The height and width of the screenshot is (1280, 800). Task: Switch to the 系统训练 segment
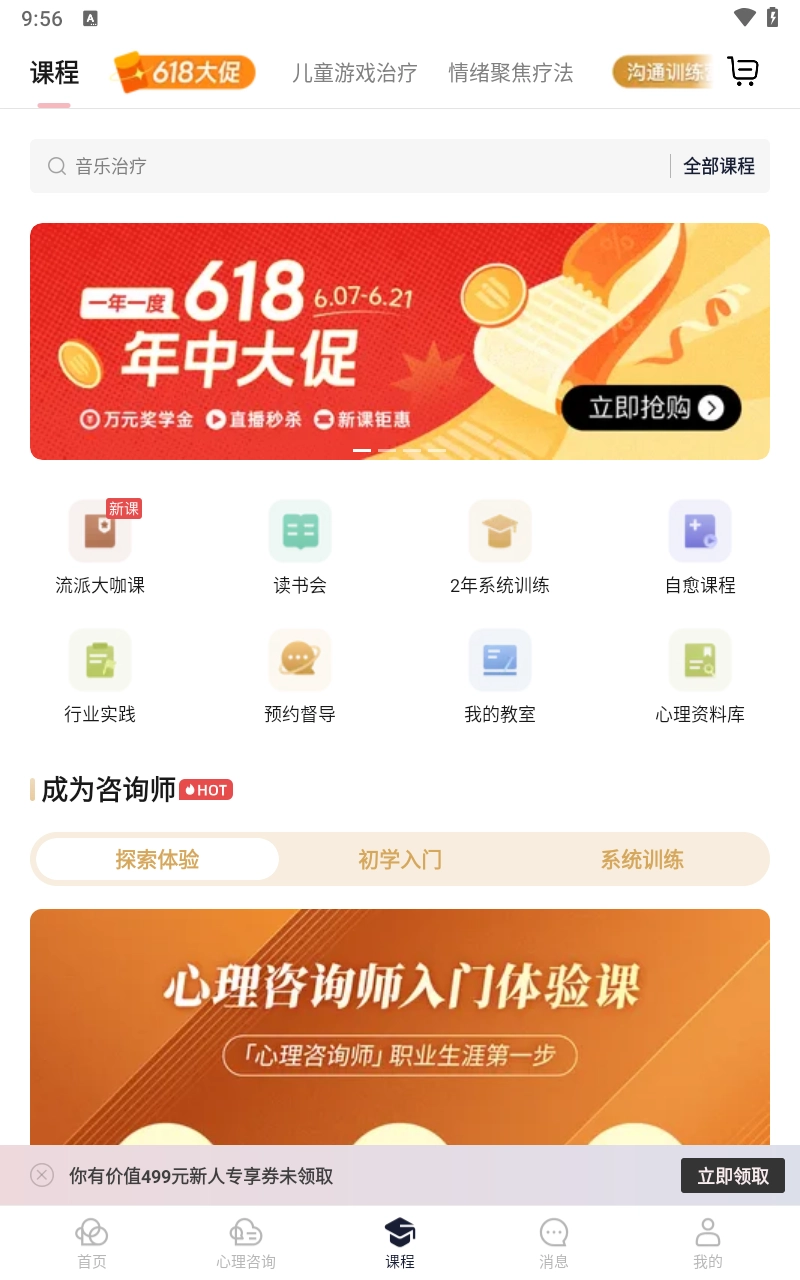(642, 860)
